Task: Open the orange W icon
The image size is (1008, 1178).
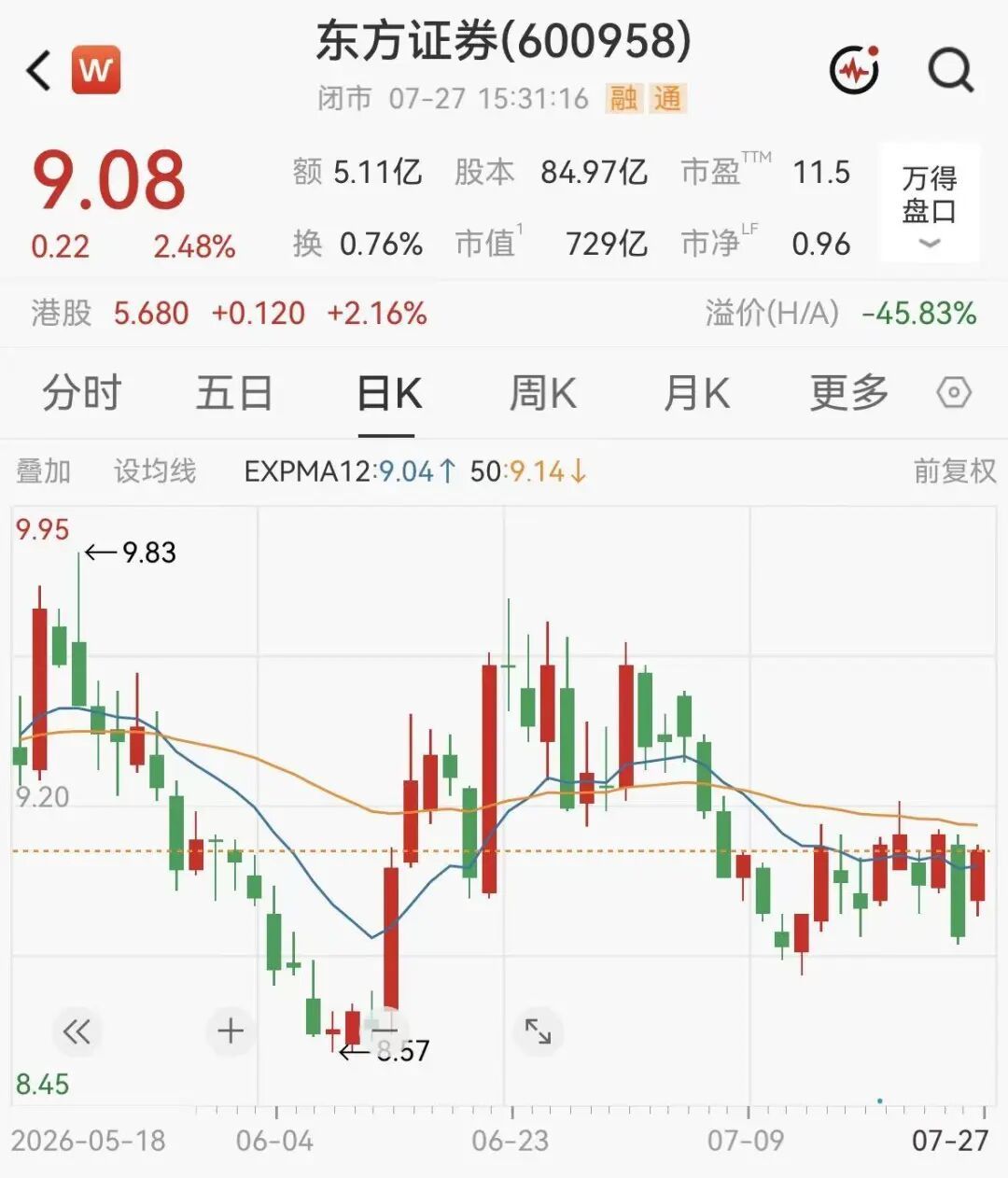Action: pyautogui.click(x=96, y=70)
